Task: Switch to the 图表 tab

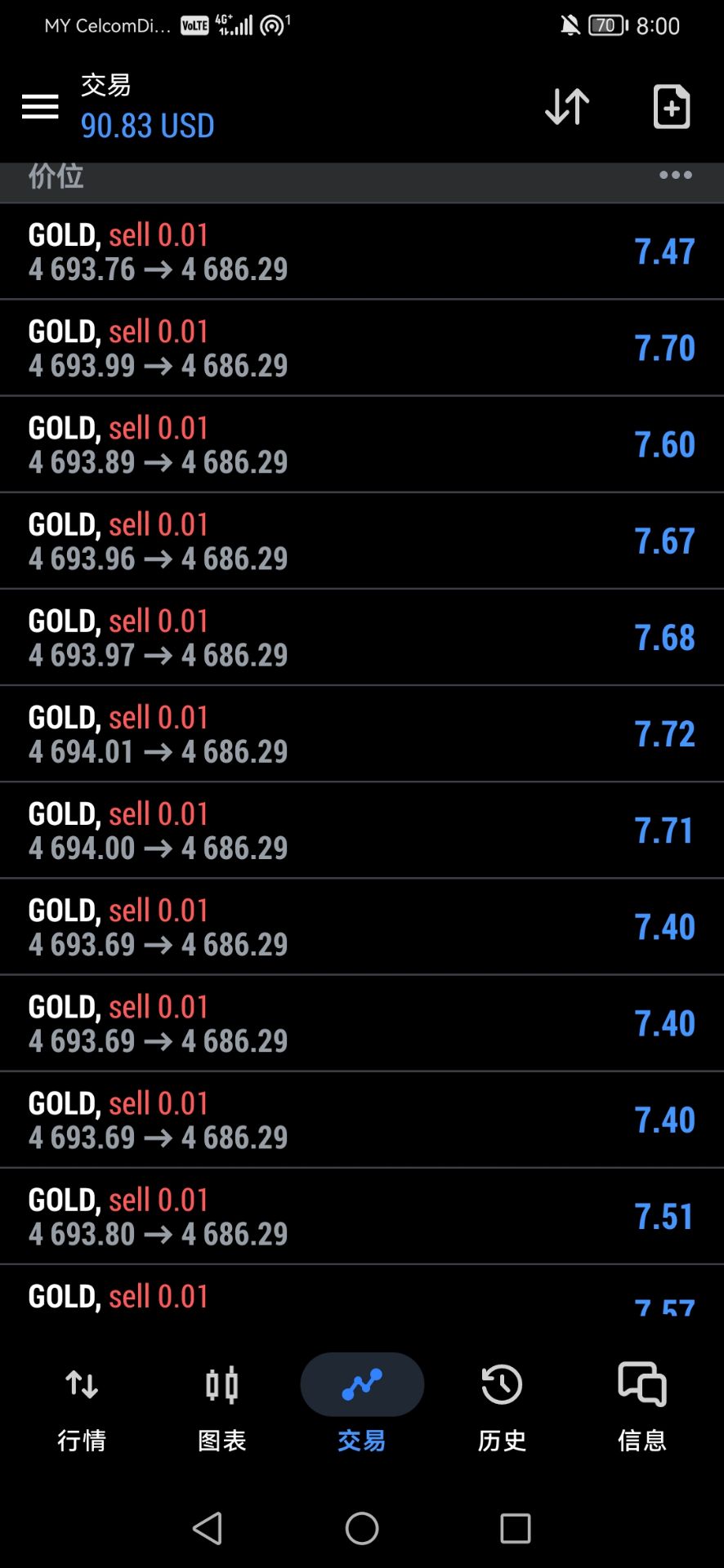Action: pos(221,1406)
